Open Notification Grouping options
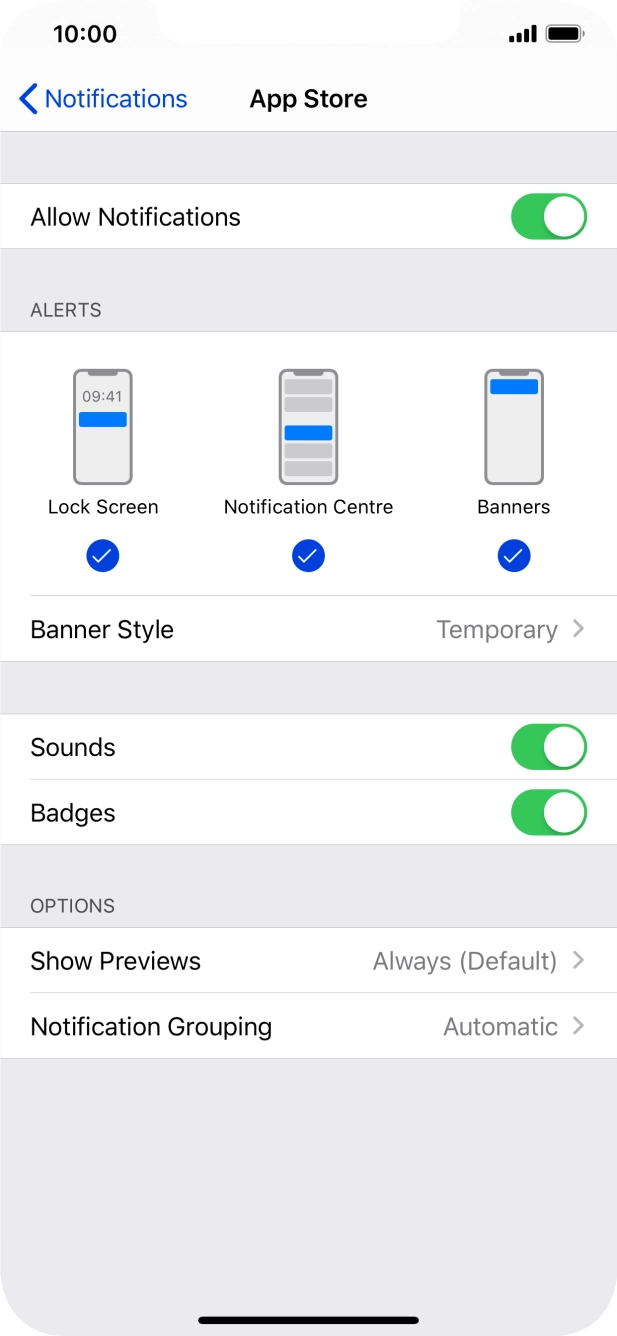The width and height of the screenshot is (617, 1336). 308,1027
